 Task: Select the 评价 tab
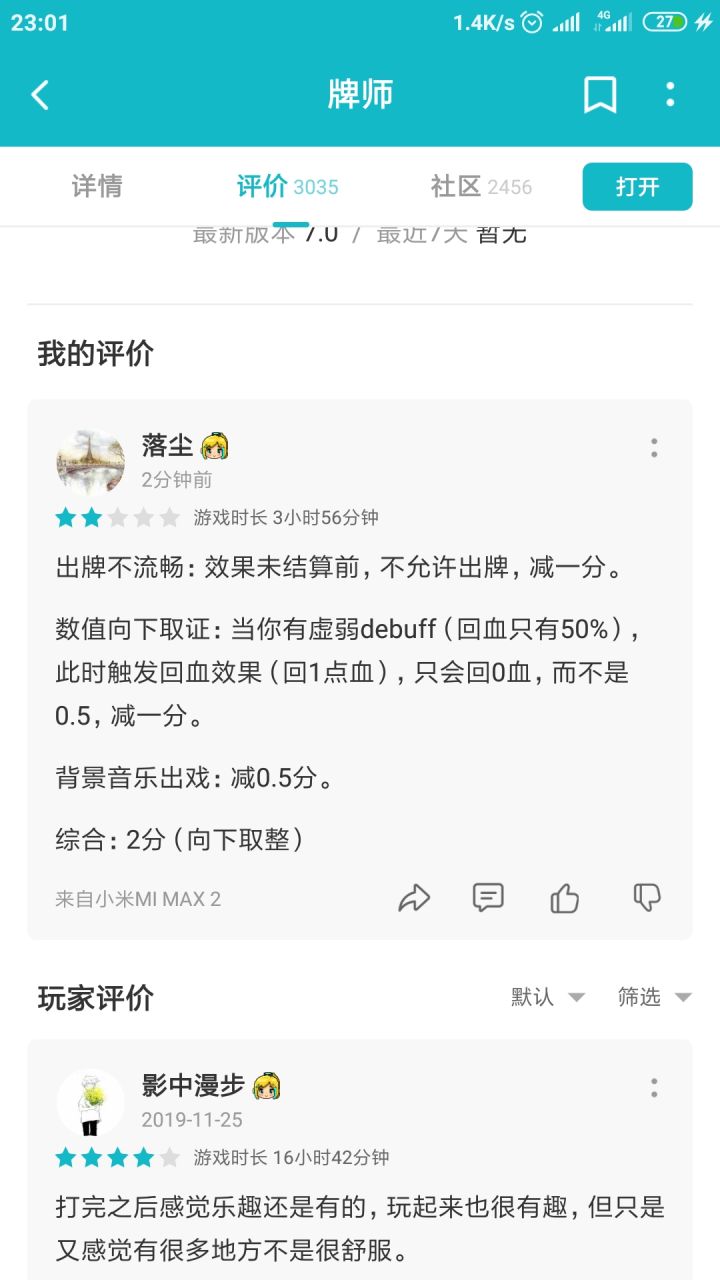[288, 186]
